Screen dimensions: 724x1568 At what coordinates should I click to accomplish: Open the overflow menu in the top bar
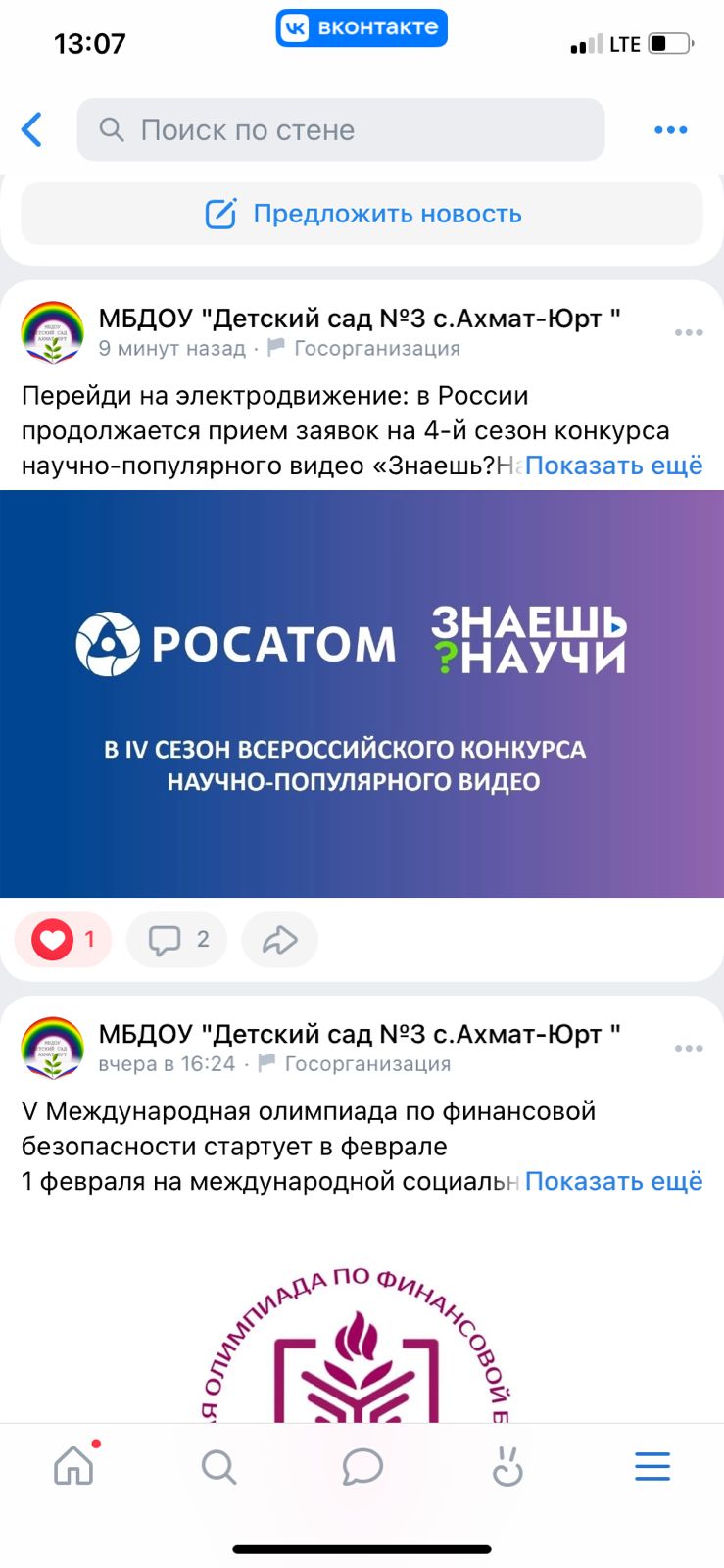[x=670, y=129]
